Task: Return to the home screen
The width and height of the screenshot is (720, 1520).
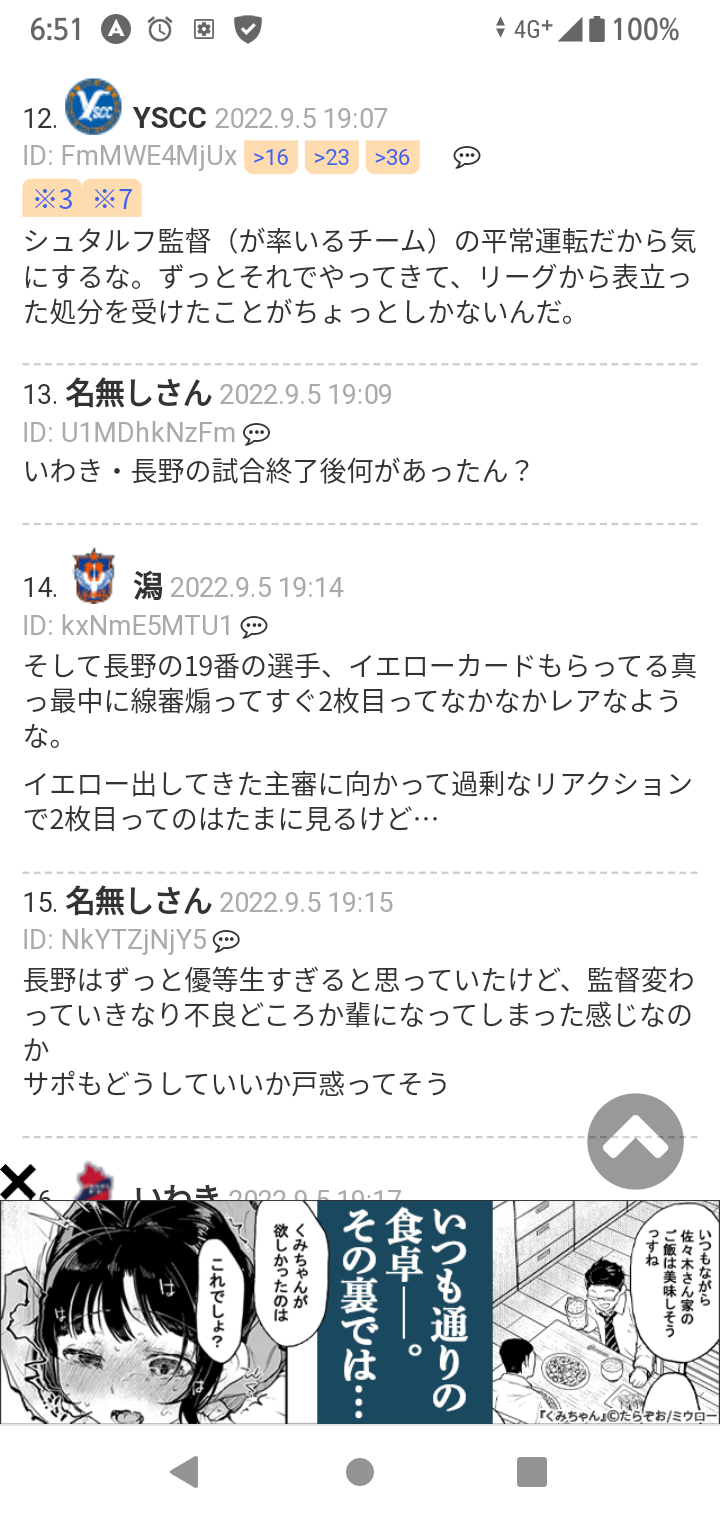Action: (360, 1471)
